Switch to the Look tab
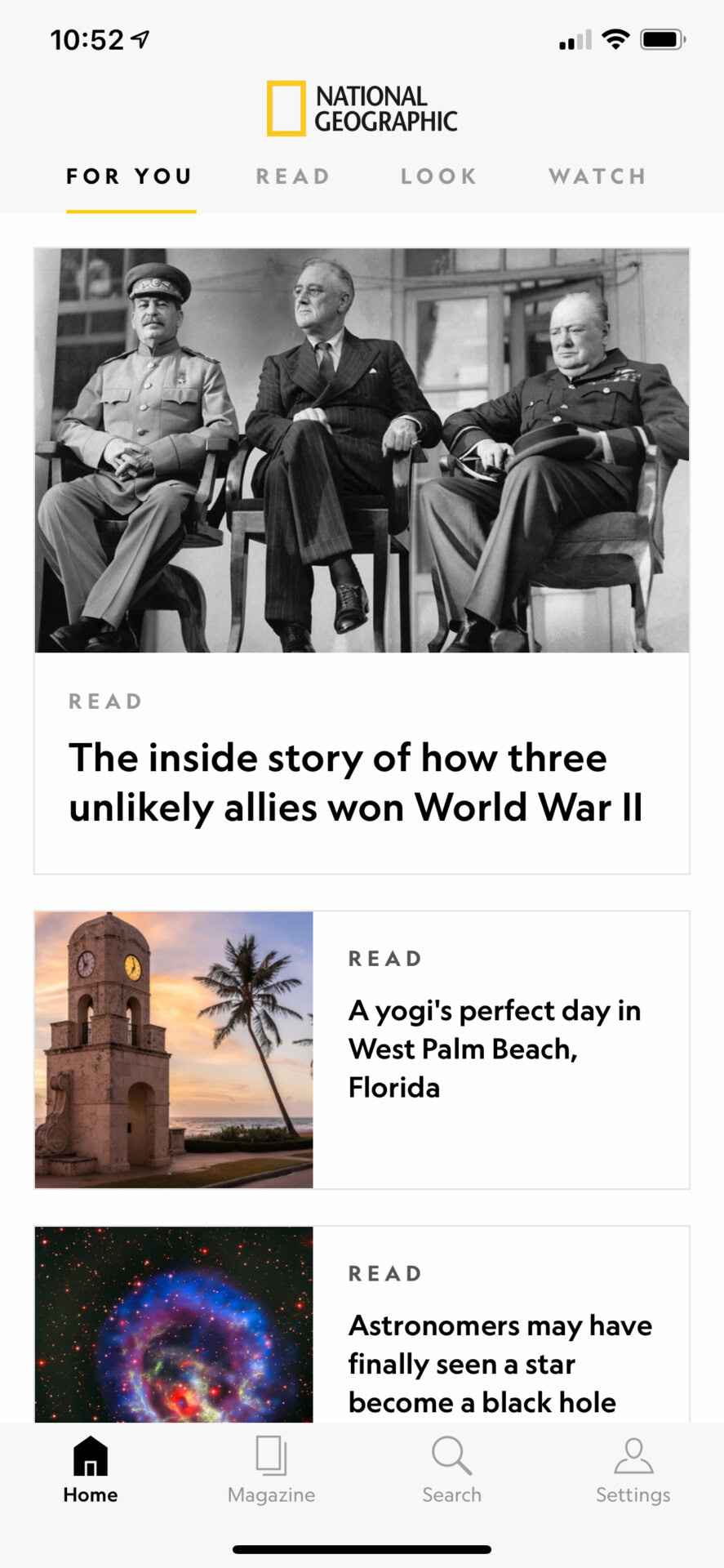This screenshot has height=1568, width=724. point(438,176)
